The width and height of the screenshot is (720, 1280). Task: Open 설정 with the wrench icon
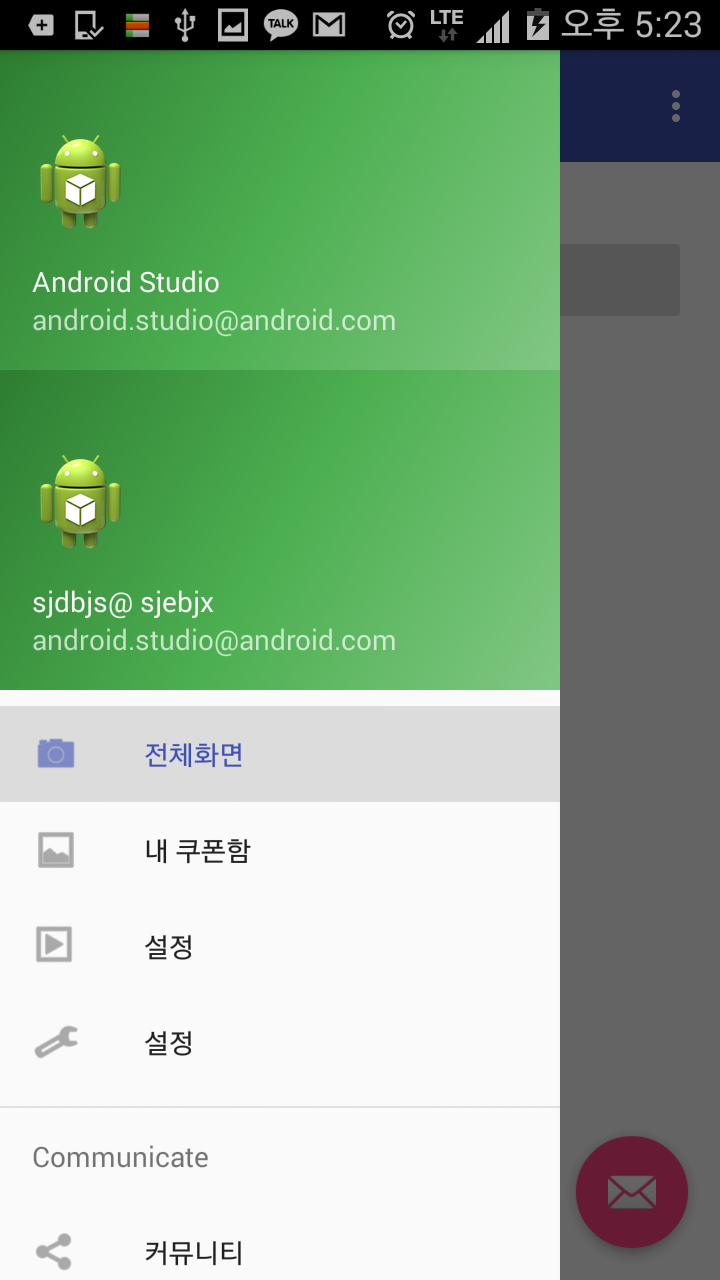tap(280, 1042)
